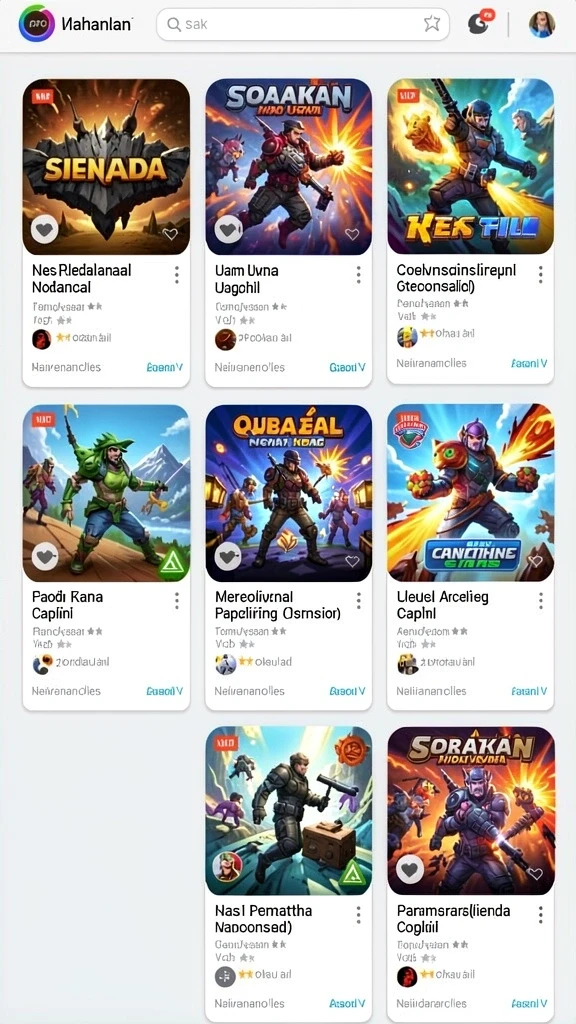Image resolution: width=576 pixels, height=1024 pixels.
Task: Open the overflow menu for Uam Uvna Uagohil
Action: 359,275
